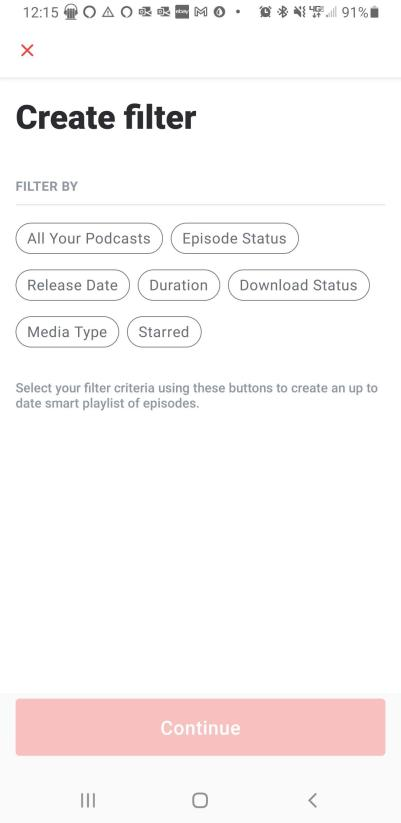Image resolution: width=401 pixels, height=823 pixels.
Task: Select the All Your Podcasts chip
Action: click(89, 238)
